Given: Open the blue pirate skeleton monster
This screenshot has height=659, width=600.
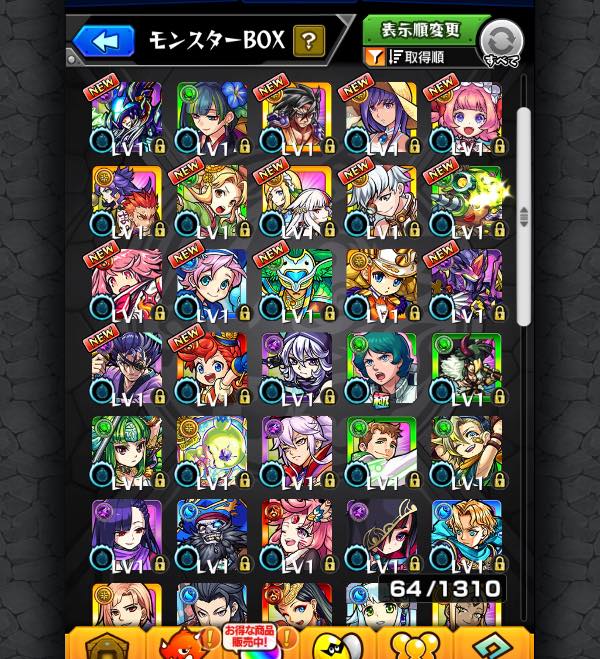Looking at the screenshot, I should pos(212,535).
